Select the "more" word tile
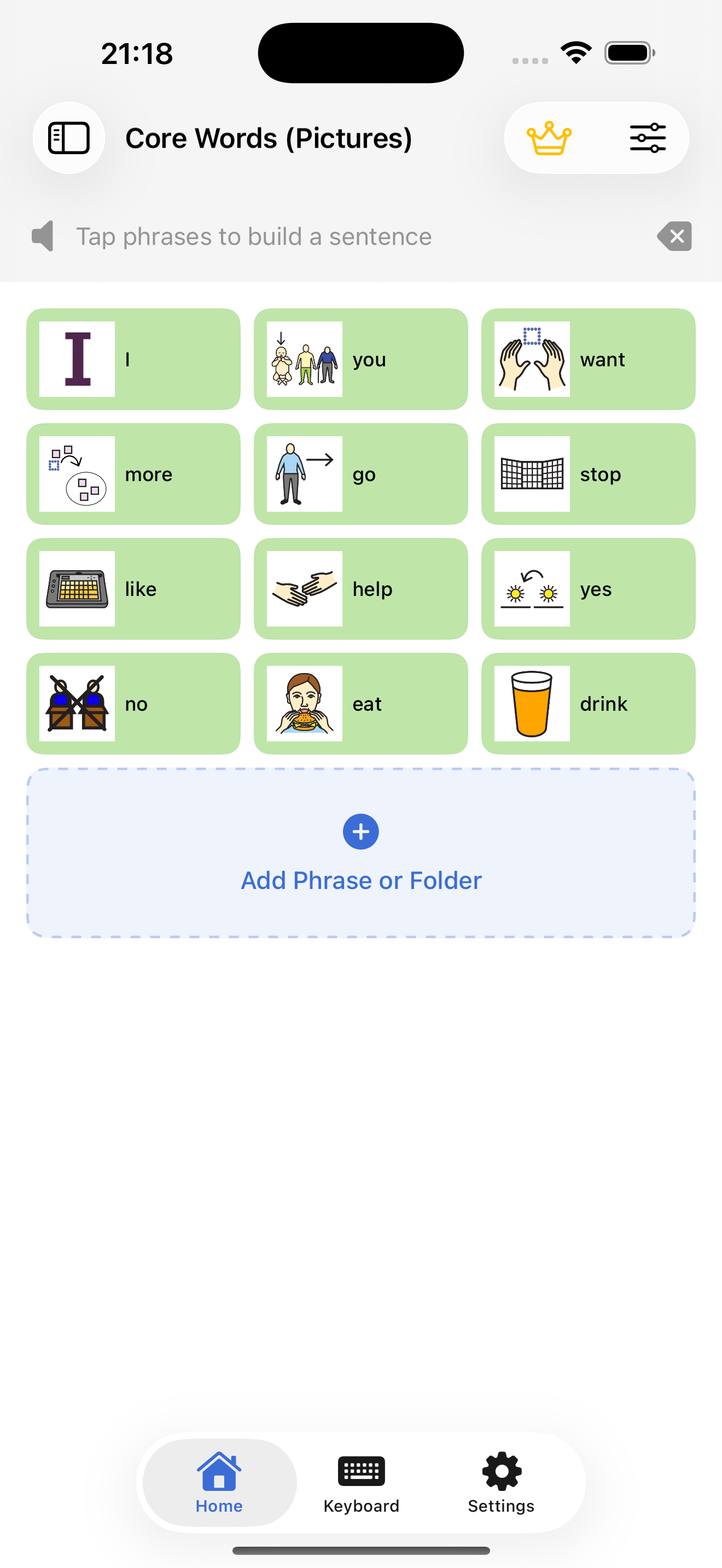 point(133,474)
